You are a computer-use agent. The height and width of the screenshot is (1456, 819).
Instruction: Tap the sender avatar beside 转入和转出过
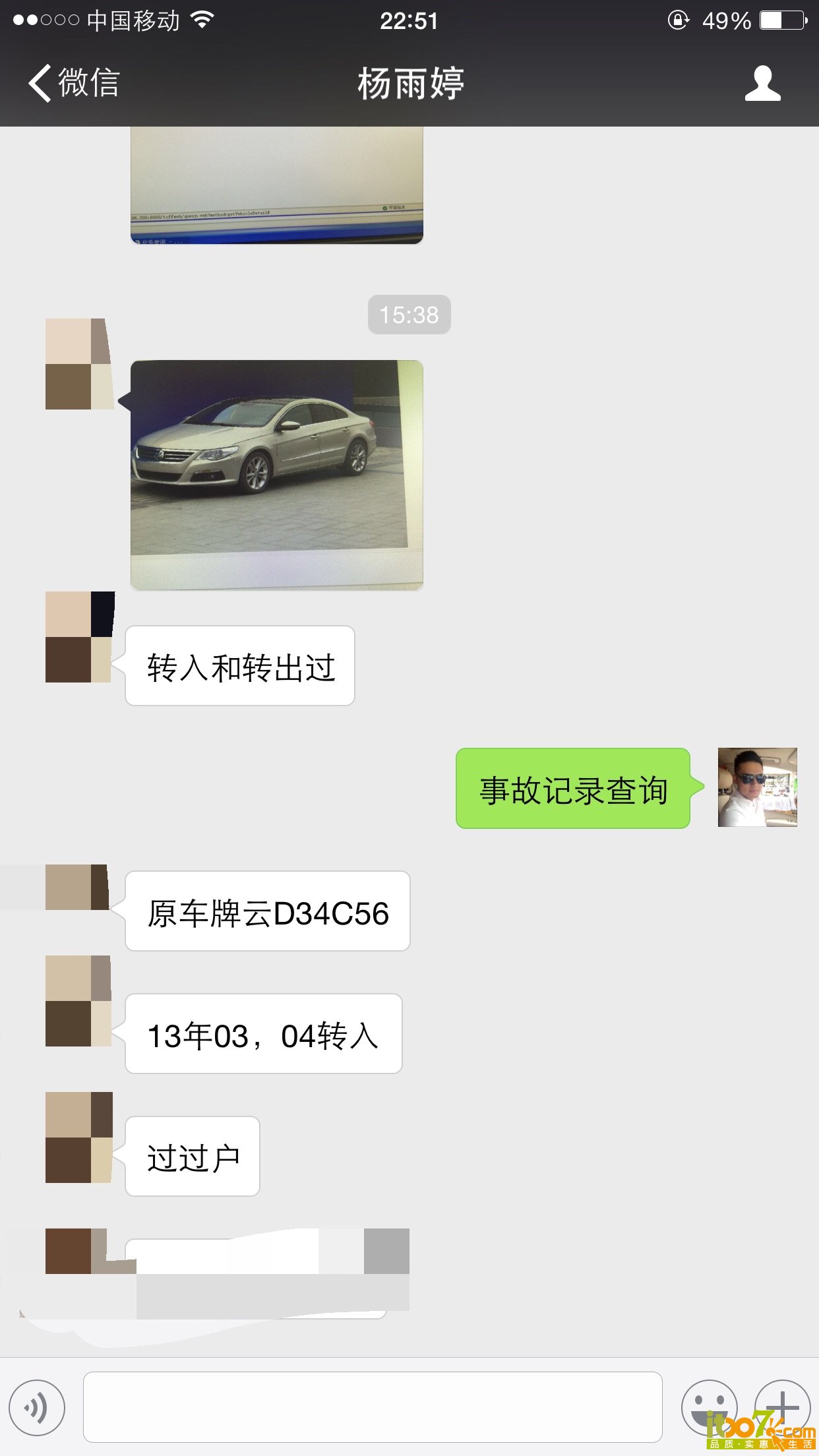coord(79,637)
